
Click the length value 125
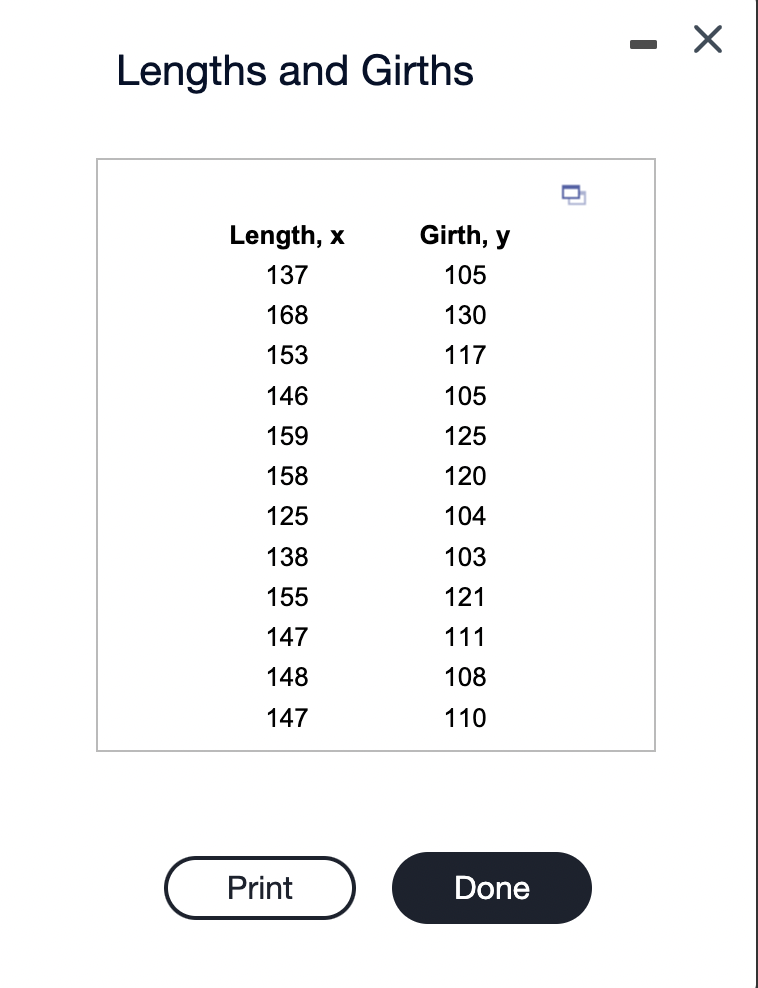(x=287, y=516)
